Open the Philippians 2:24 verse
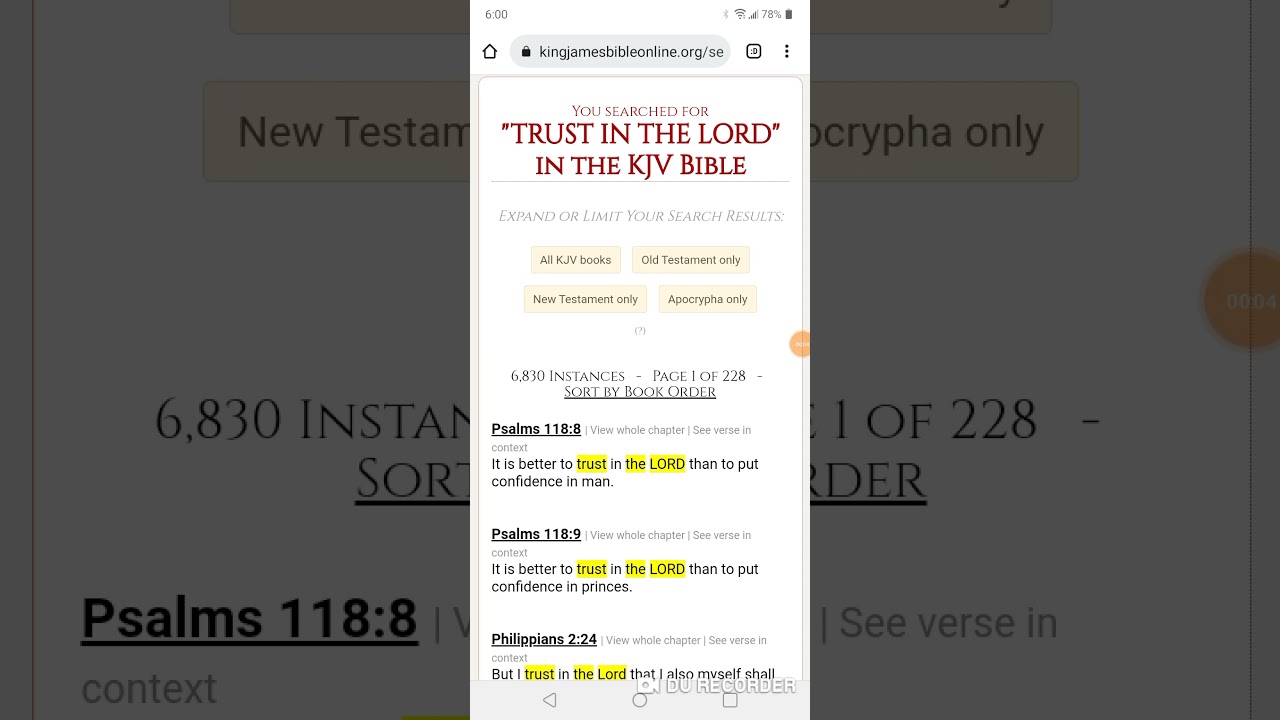This screenshot has height=720, width=1280. pos(544,639)
